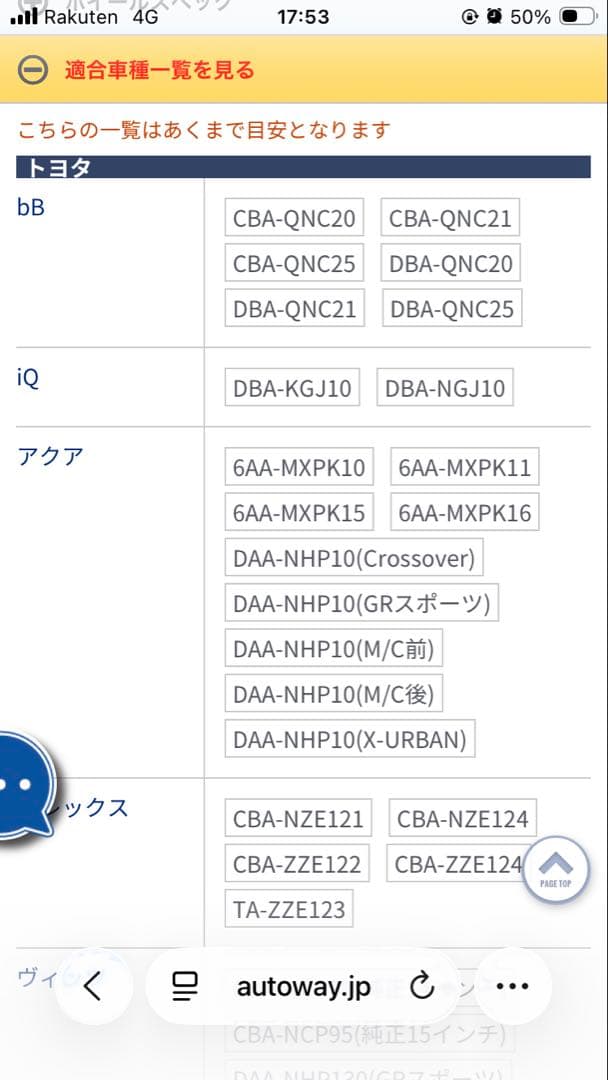
Task: Select the 6AA-MXPK10 Aqua chip
Action: (299, 467)
